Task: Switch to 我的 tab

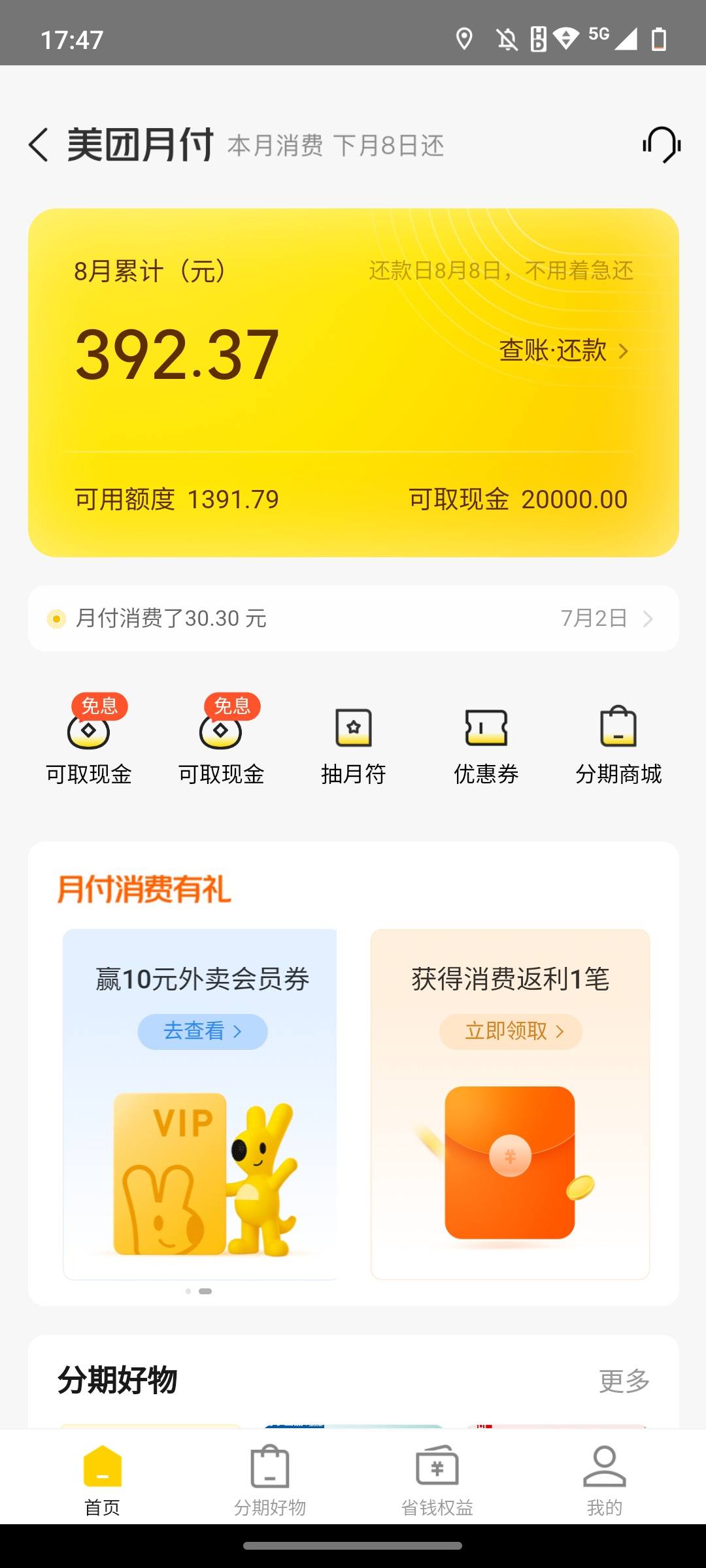Action: click(x=605, y=1480)
